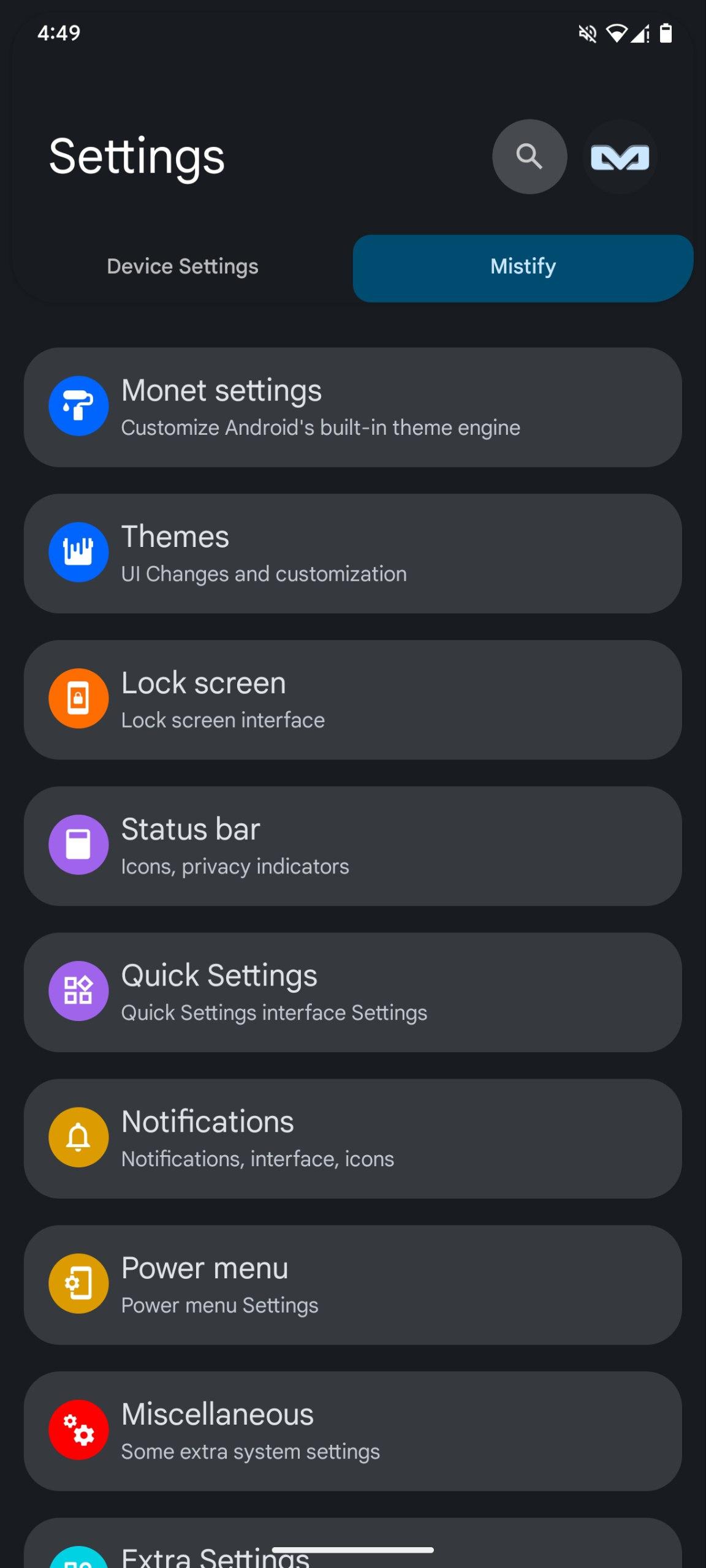Open Status bar settings
Image resolution: width=706 pixels, height=1568 pixels.
352,846
